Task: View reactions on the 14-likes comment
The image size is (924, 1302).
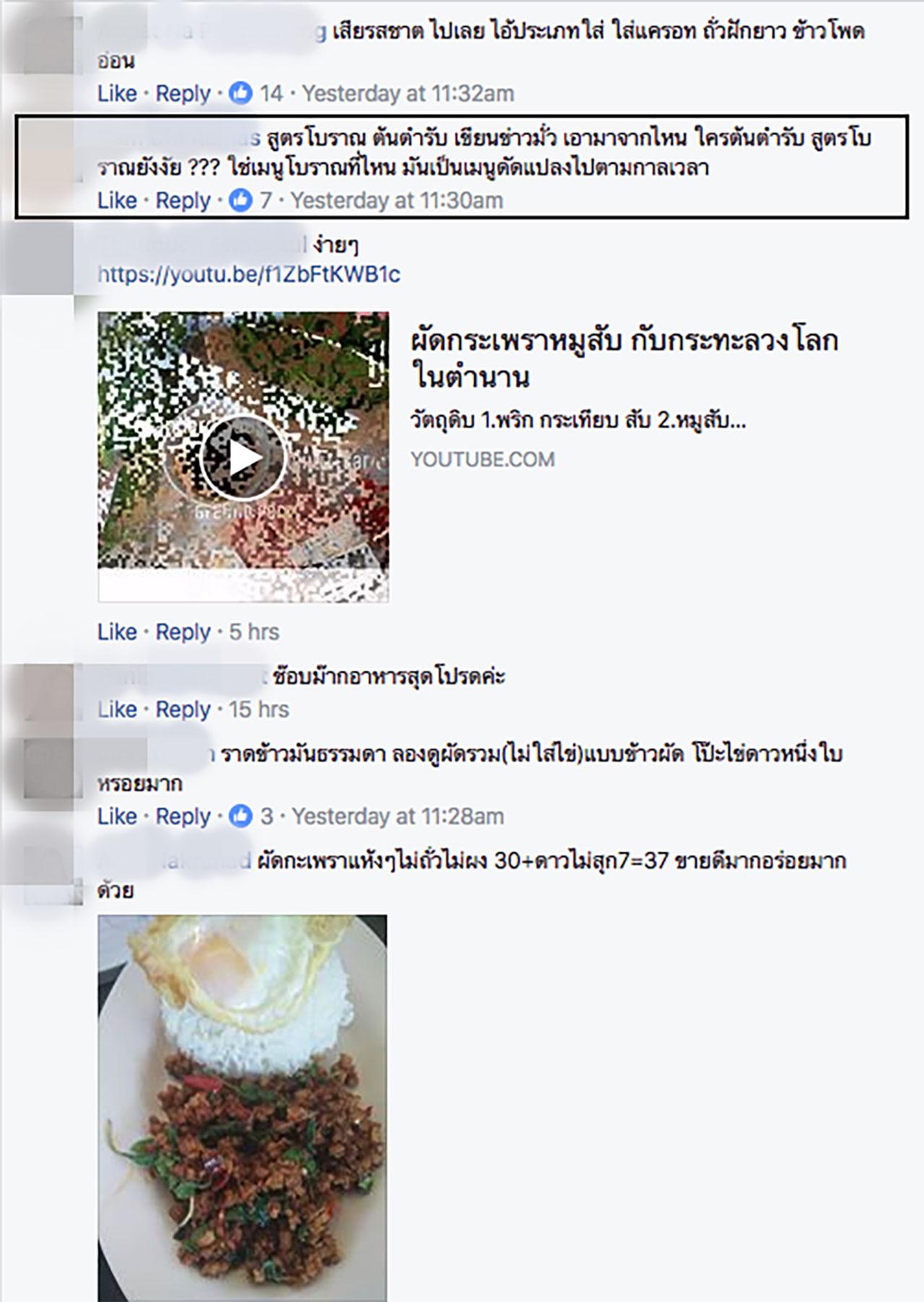Action: tap(256, 94)
